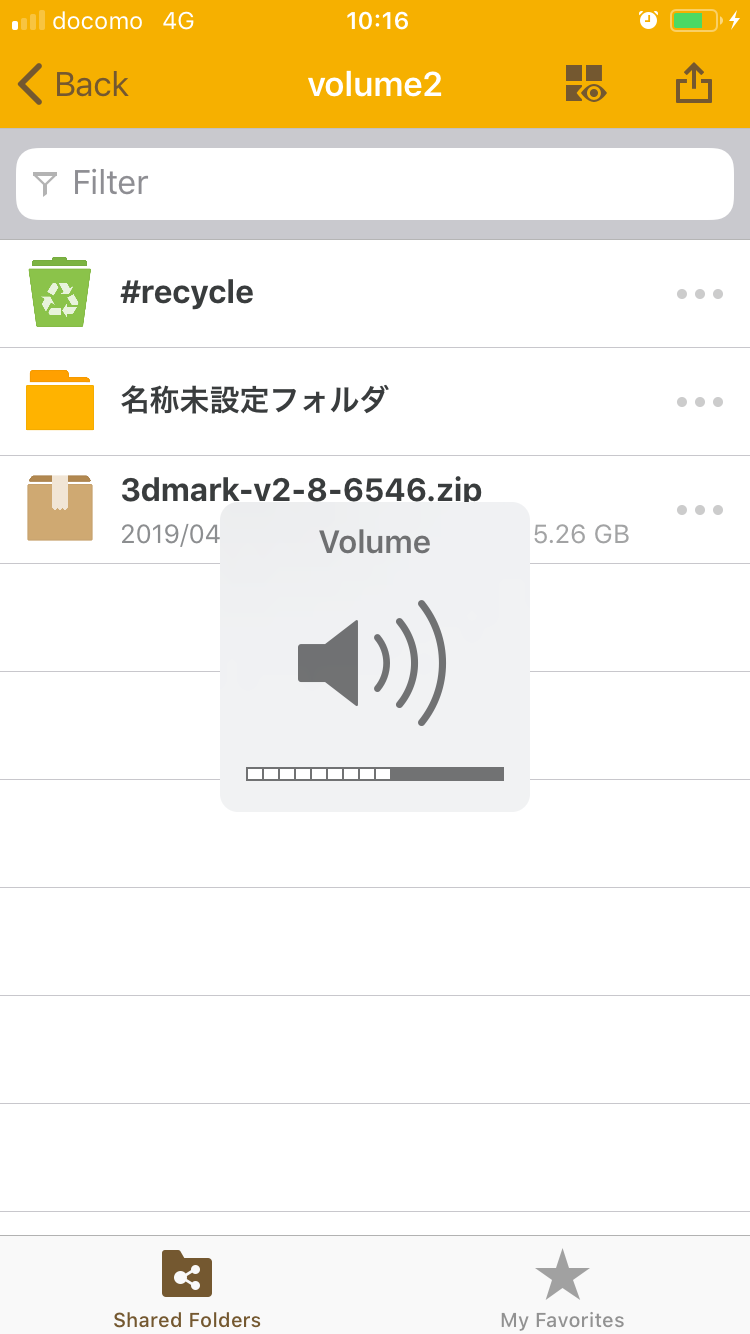Open the 名称未設定フォルダ folder
Image resolution: width=750 pixels, height=1334 pixels.
click(x=375, y=402)
